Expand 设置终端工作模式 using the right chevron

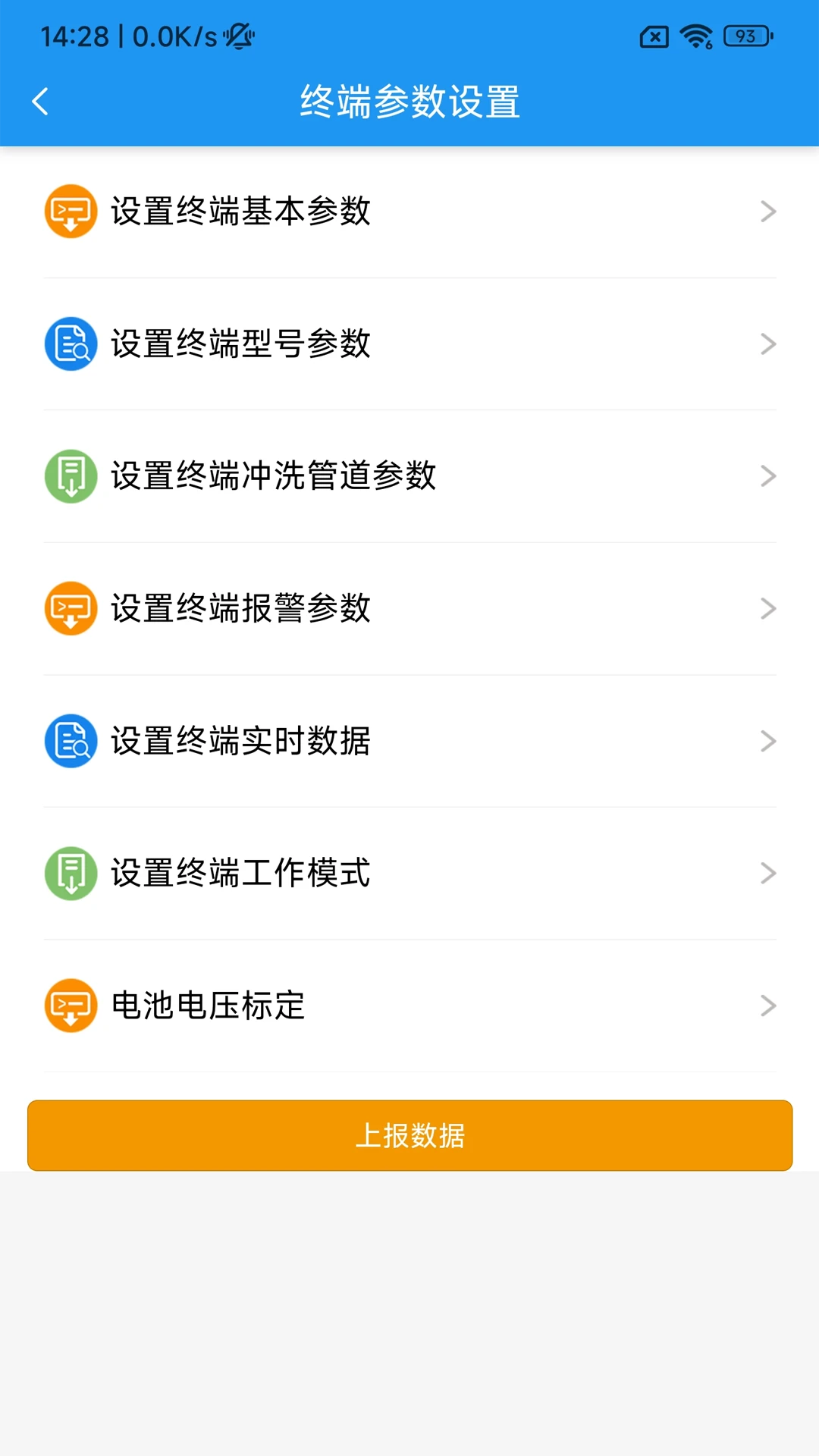pyautogui.click(x=768, y=873)
